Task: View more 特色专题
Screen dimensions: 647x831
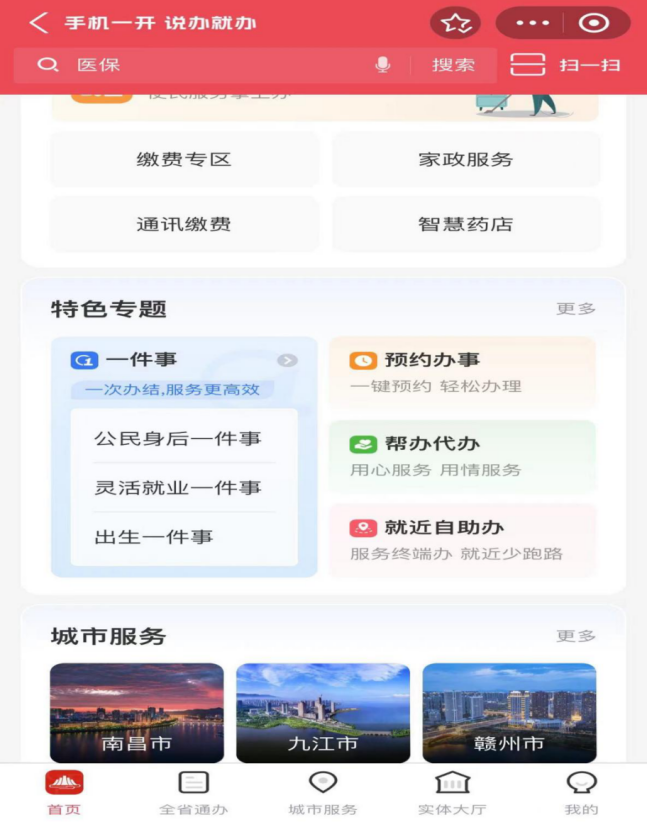Action: click(575, 309)
